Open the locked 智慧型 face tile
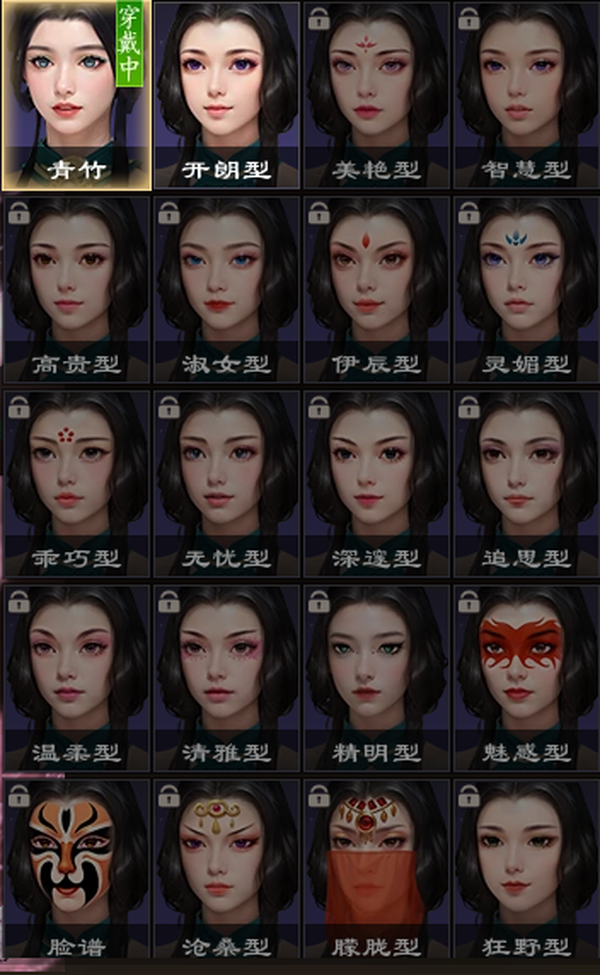This screenshot has height=975, width=600. [526, 95]
